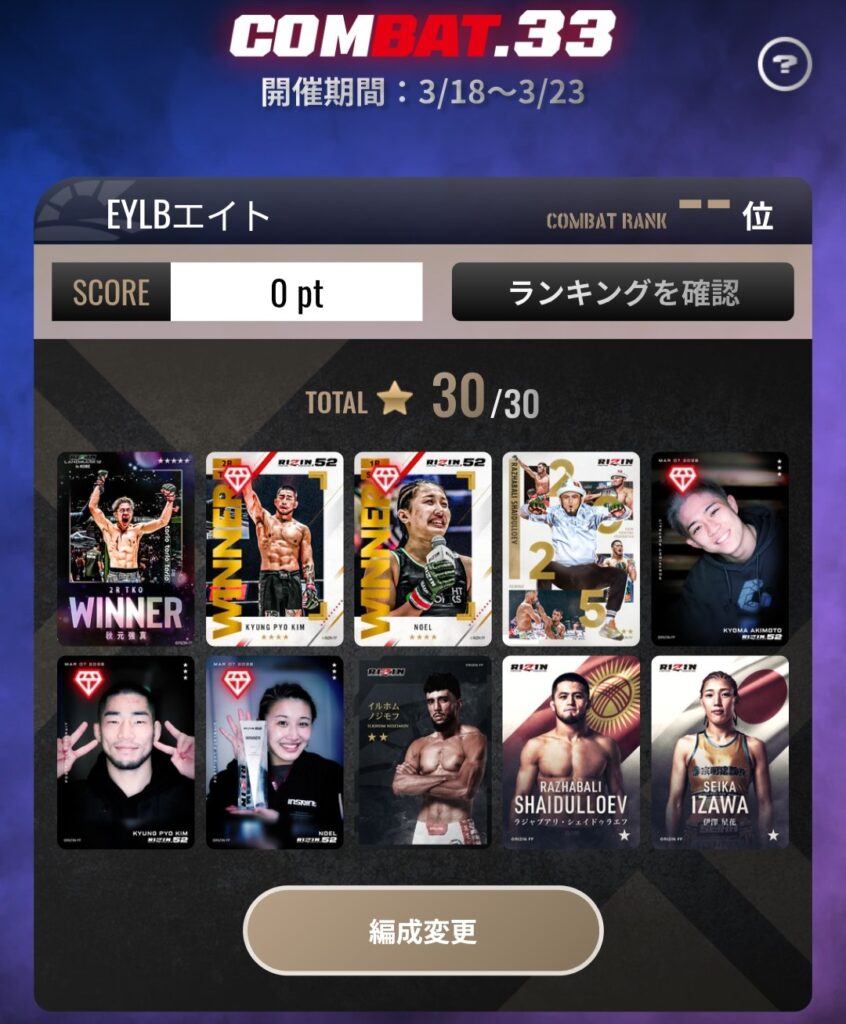The height and width of the screenshot is (1024, 846).
Task: Open the Kyung Pyo Kim peace-sign photo card
Action: pos(126,752)
